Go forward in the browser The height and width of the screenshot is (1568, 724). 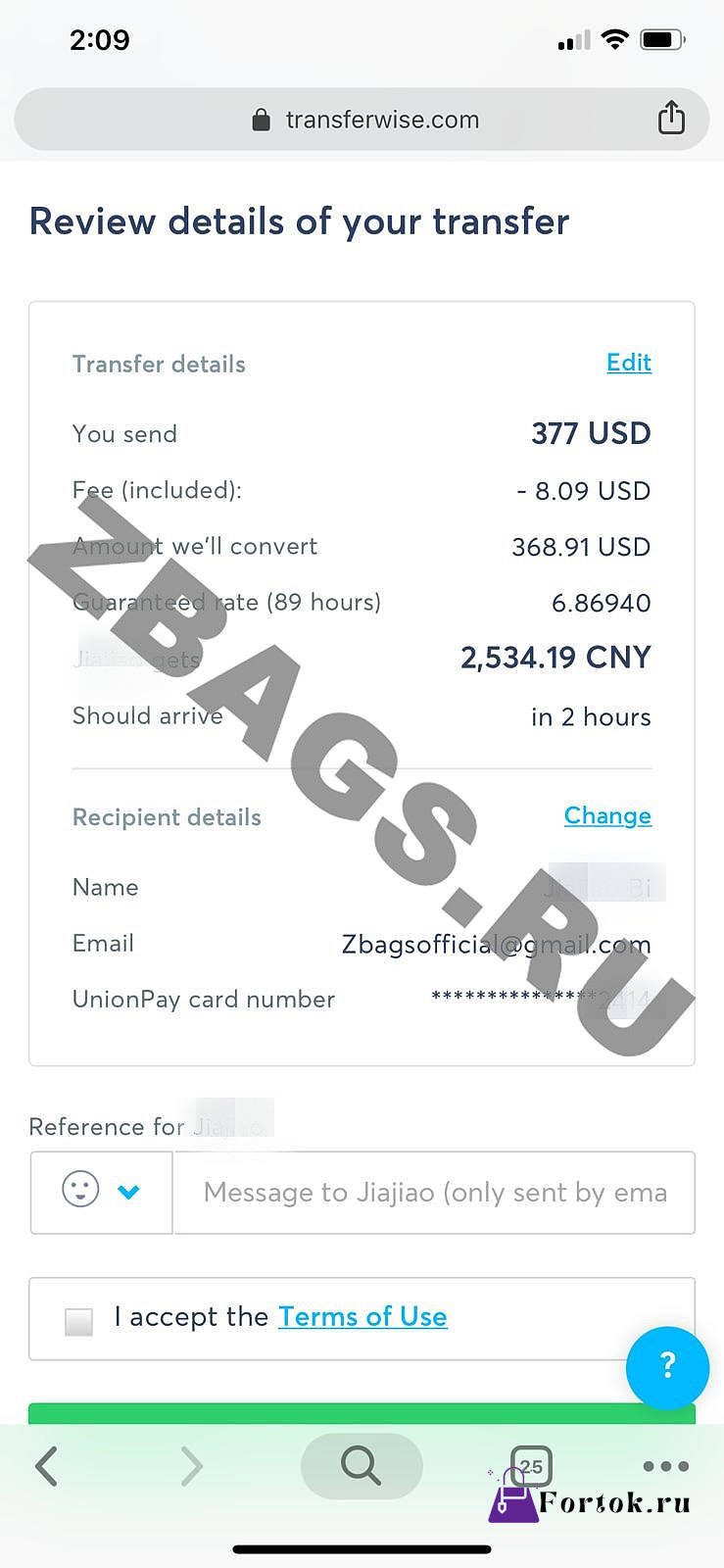point(192,1466)
